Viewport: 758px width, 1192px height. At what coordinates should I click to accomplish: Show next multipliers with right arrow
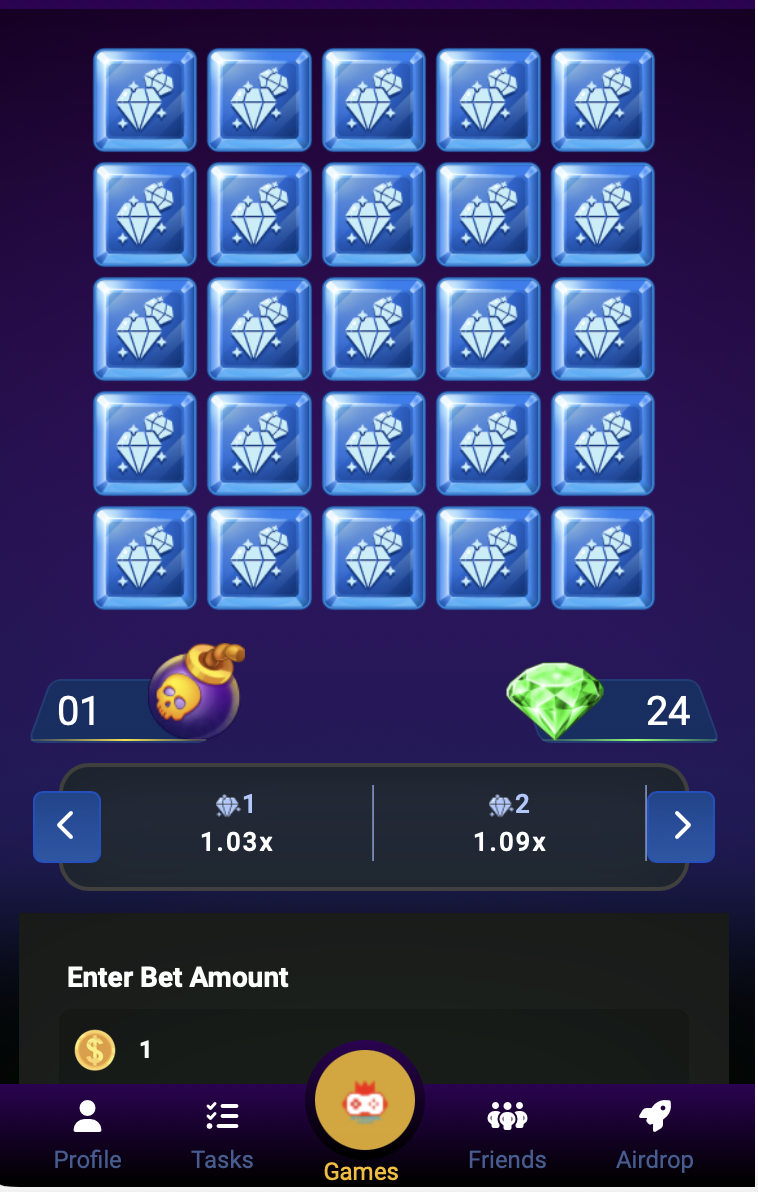click(x=681, y=826)
